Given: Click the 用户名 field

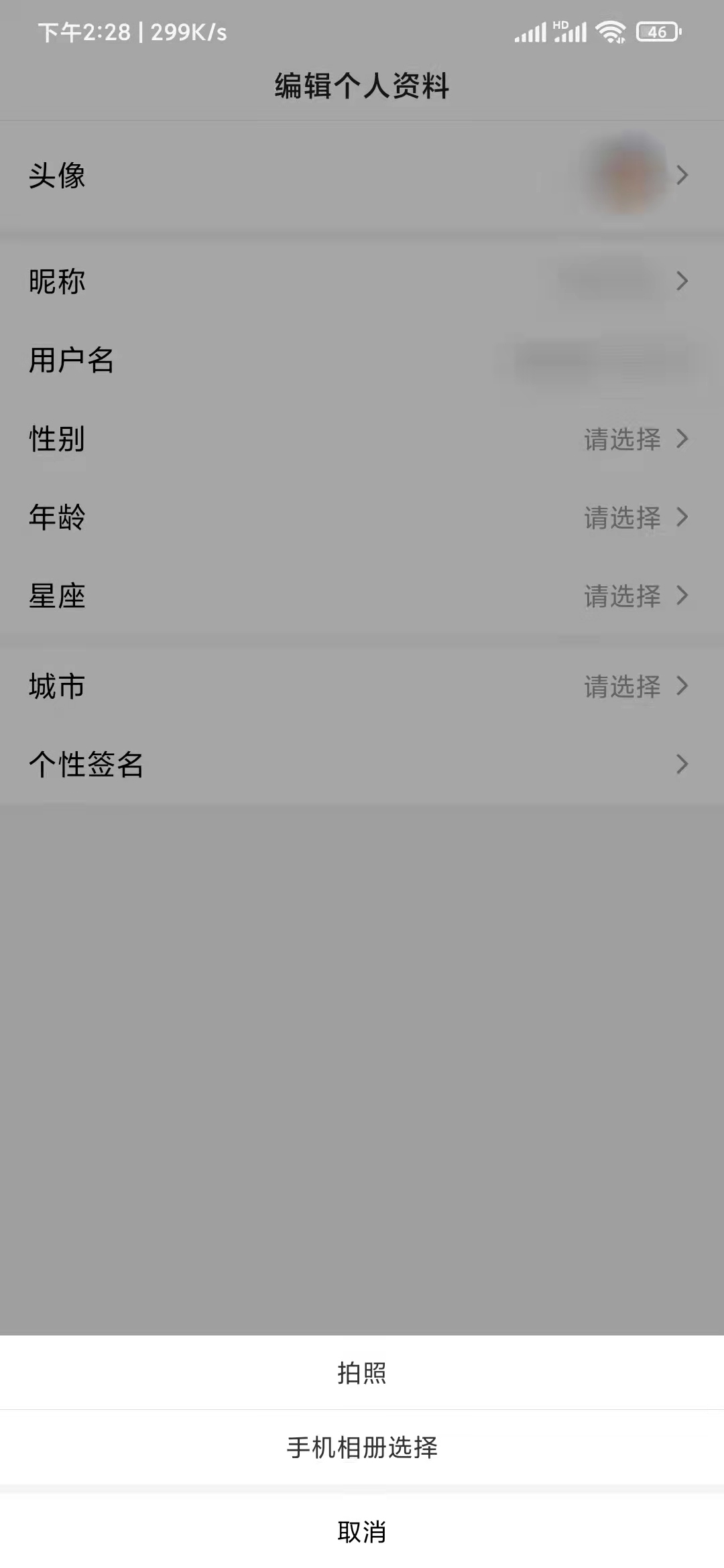Looking at the screenshot, I should click(362, 361).
